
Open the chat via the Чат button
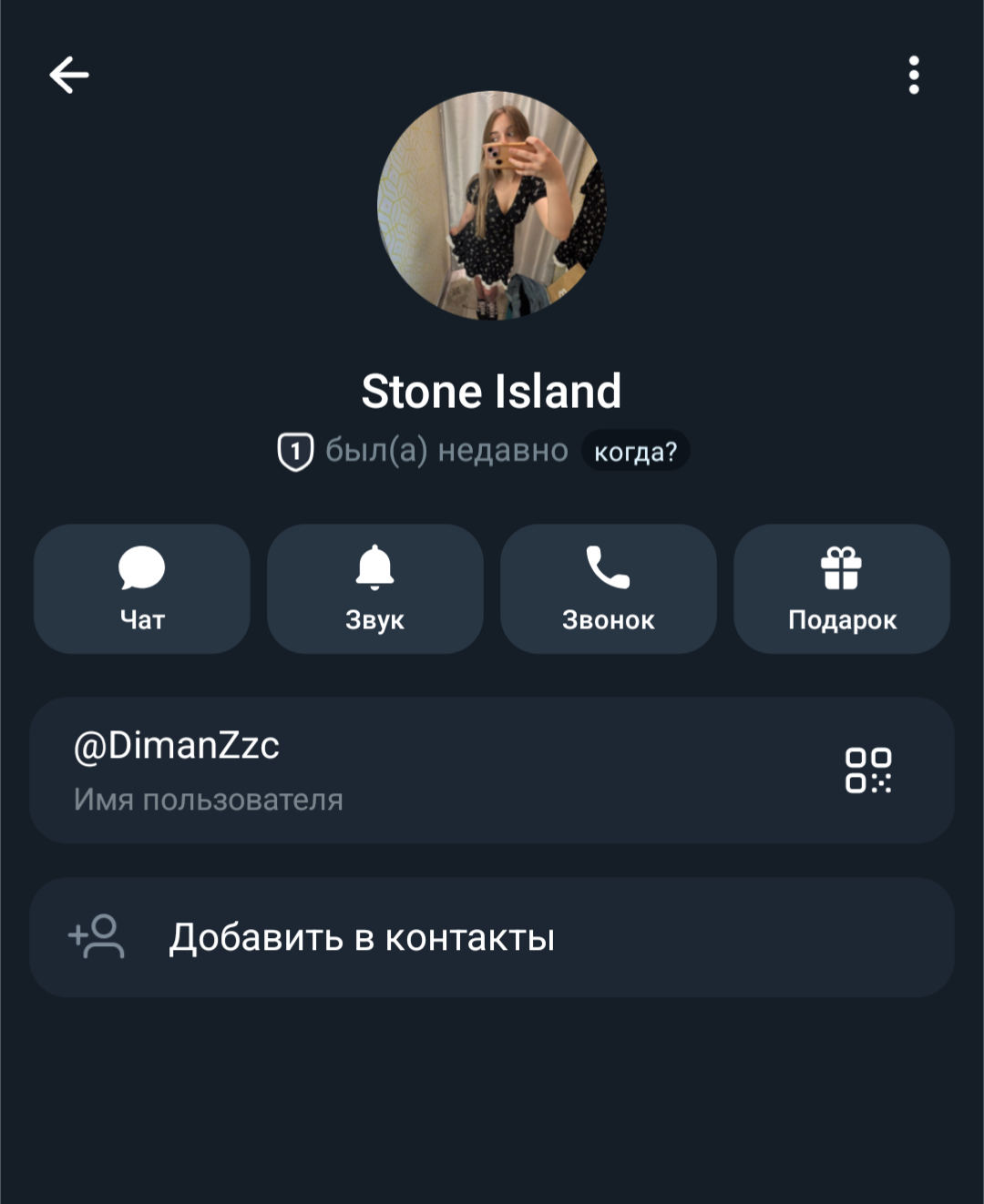coord(142,588)
